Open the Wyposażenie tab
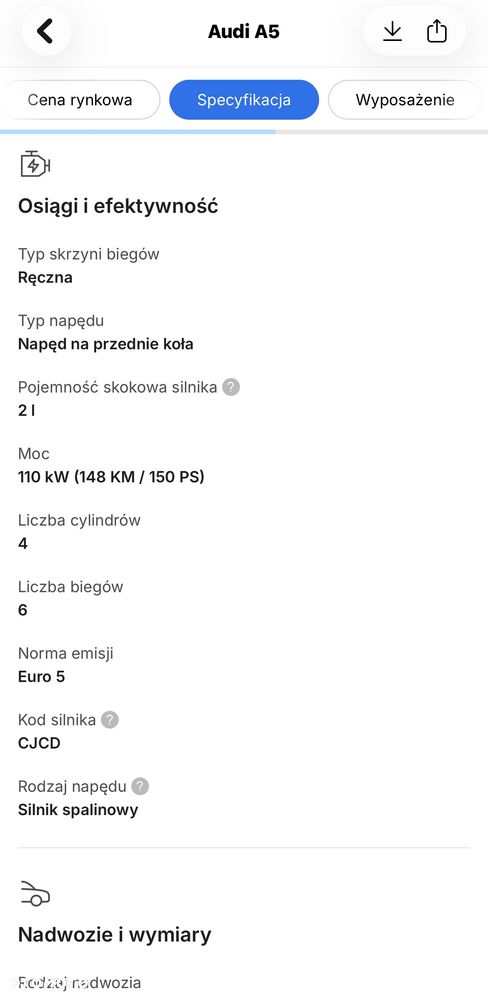The image size is (488, 998). click(x=405, y=100)
